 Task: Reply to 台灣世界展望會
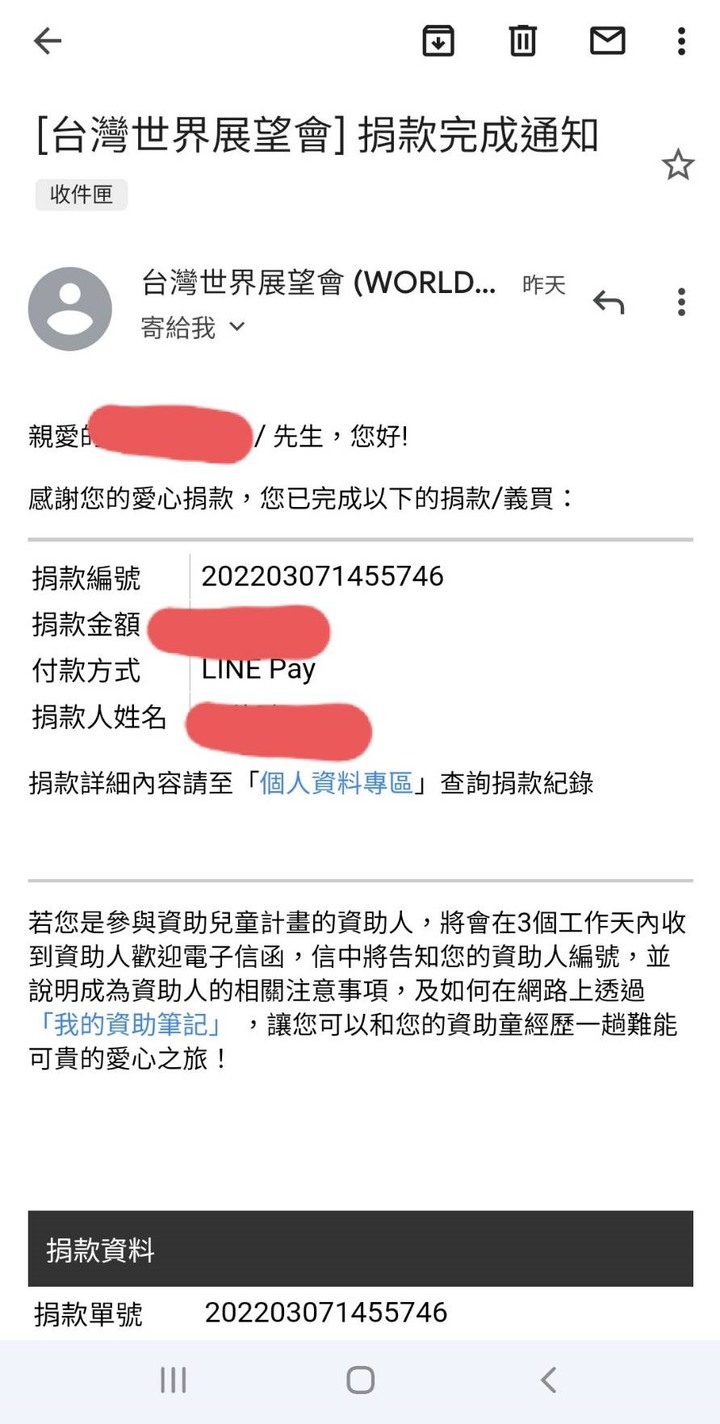[x=608, y=301]
